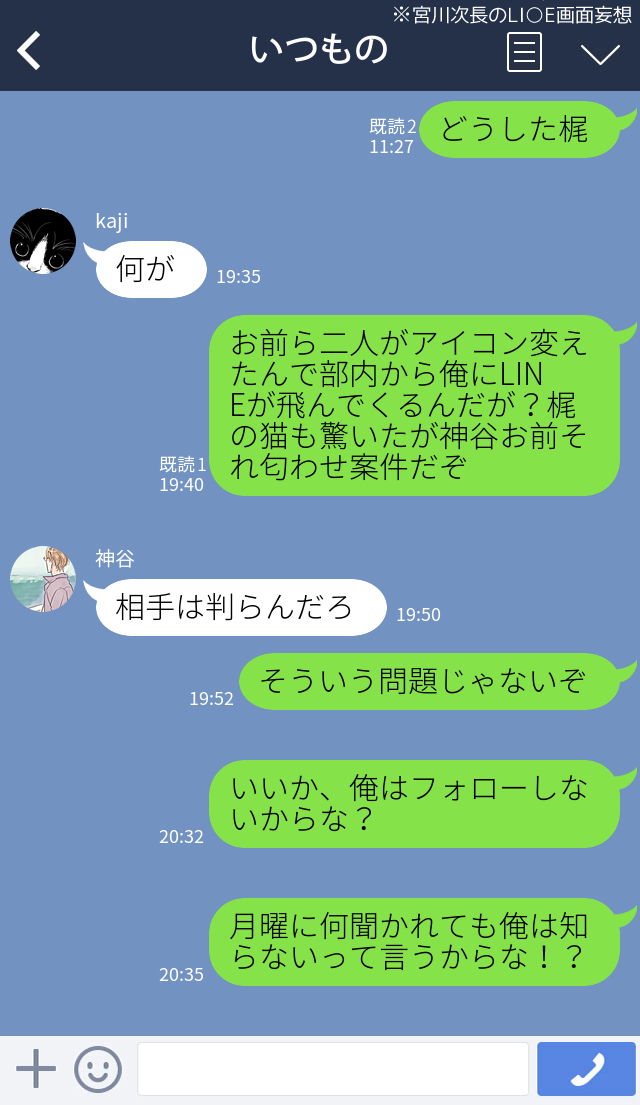Screen dimensions: 640x1105
Task: Open the emoji sticker picker
Action: coord(98,1069)
